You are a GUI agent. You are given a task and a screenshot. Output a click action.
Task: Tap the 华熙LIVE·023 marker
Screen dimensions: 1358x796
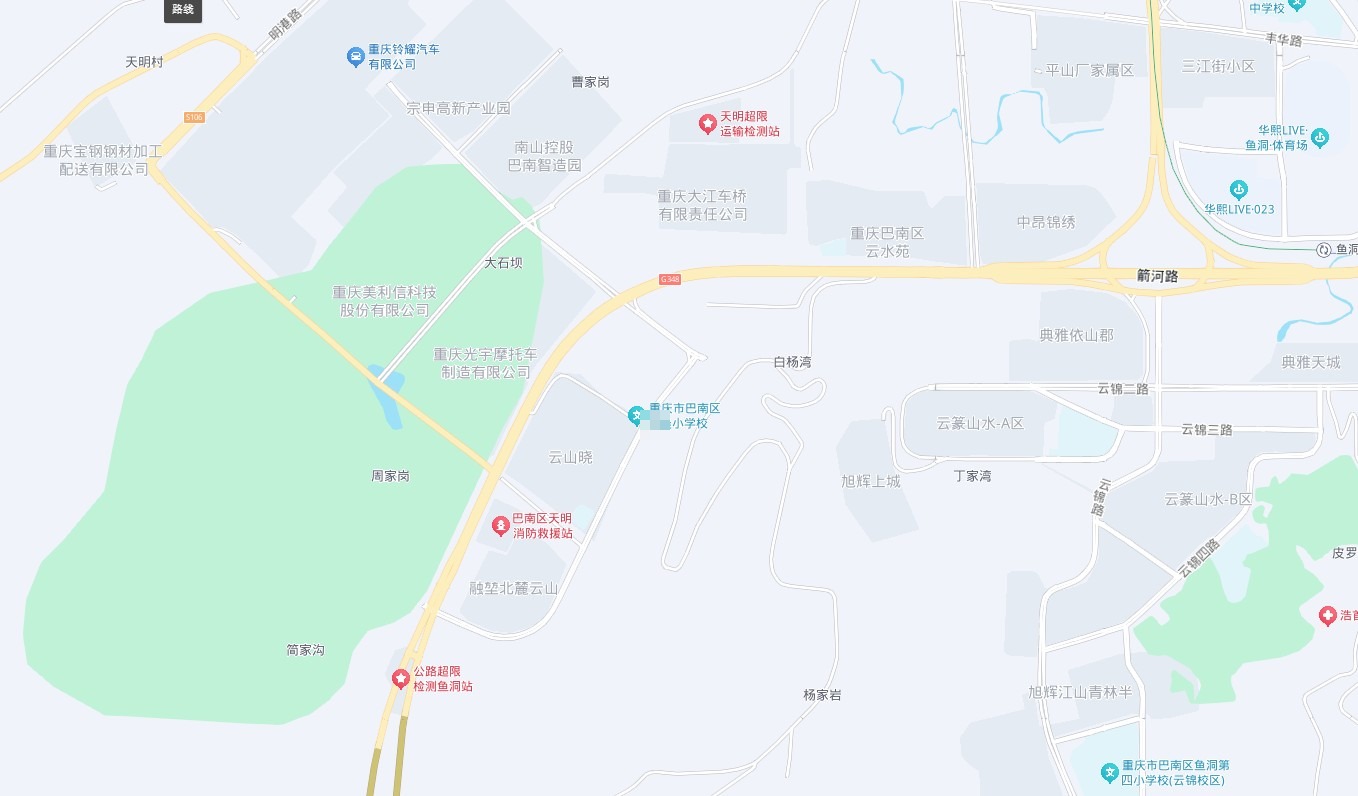coord(1240,189)
